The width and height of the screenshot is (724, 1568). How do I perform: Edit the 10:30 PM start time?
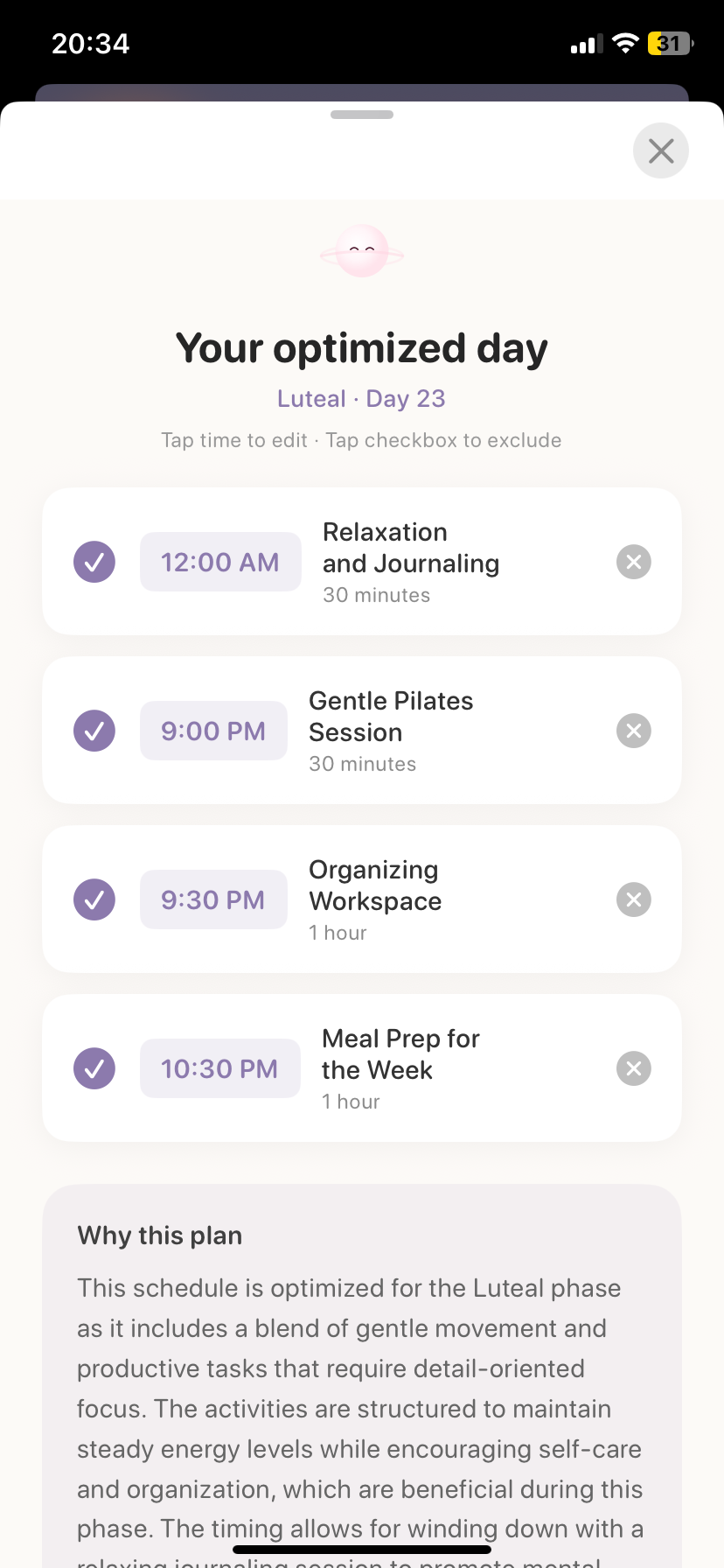[220, 1068]
